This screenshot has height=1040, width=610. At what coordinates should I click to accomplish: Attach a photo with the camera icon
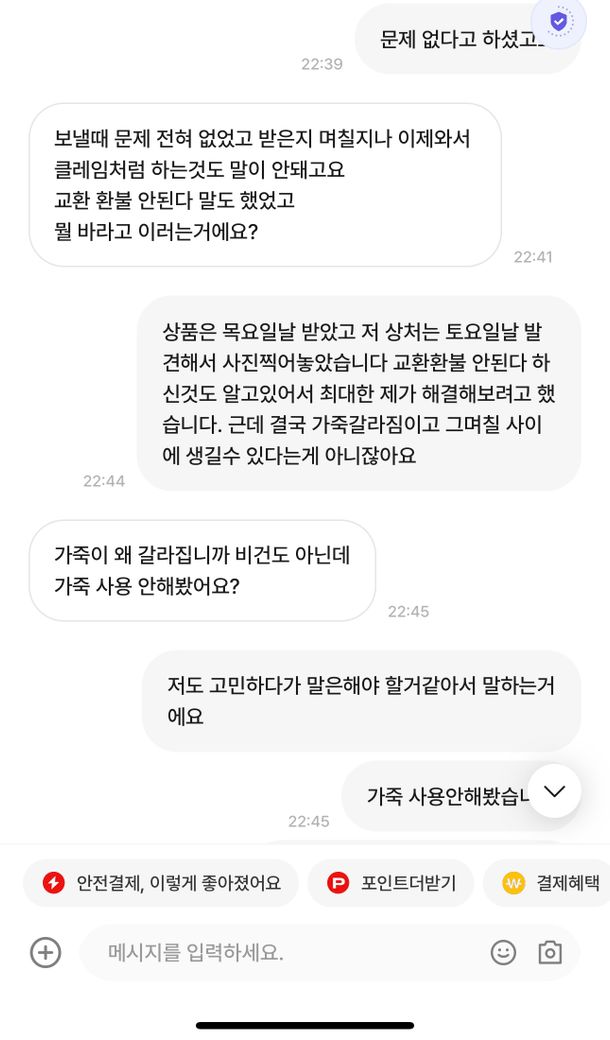[x=549, y=952]
